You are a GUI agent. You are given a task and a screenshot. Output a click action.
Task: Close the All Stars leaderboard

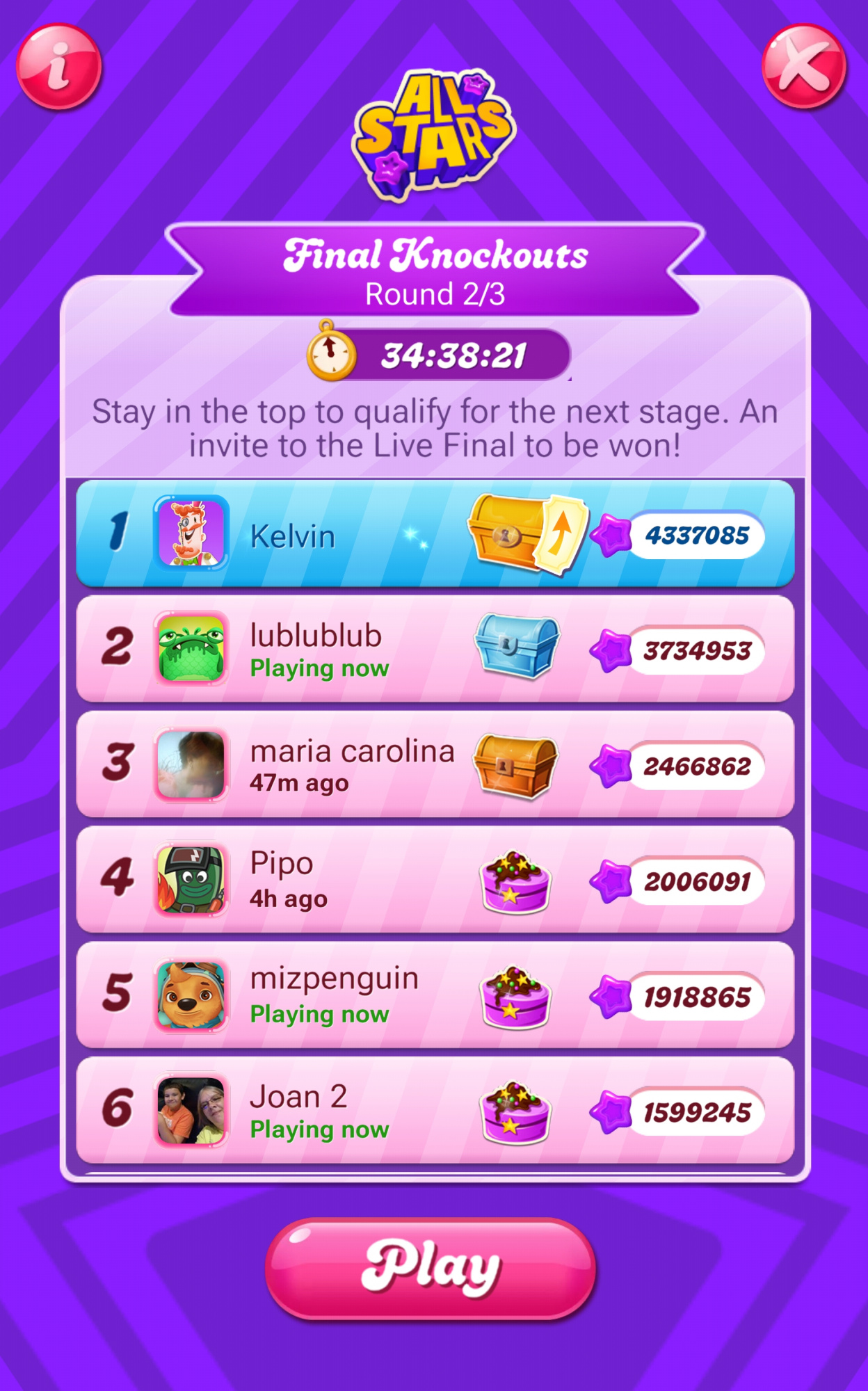pyautogui.click(x=804, y=67)
